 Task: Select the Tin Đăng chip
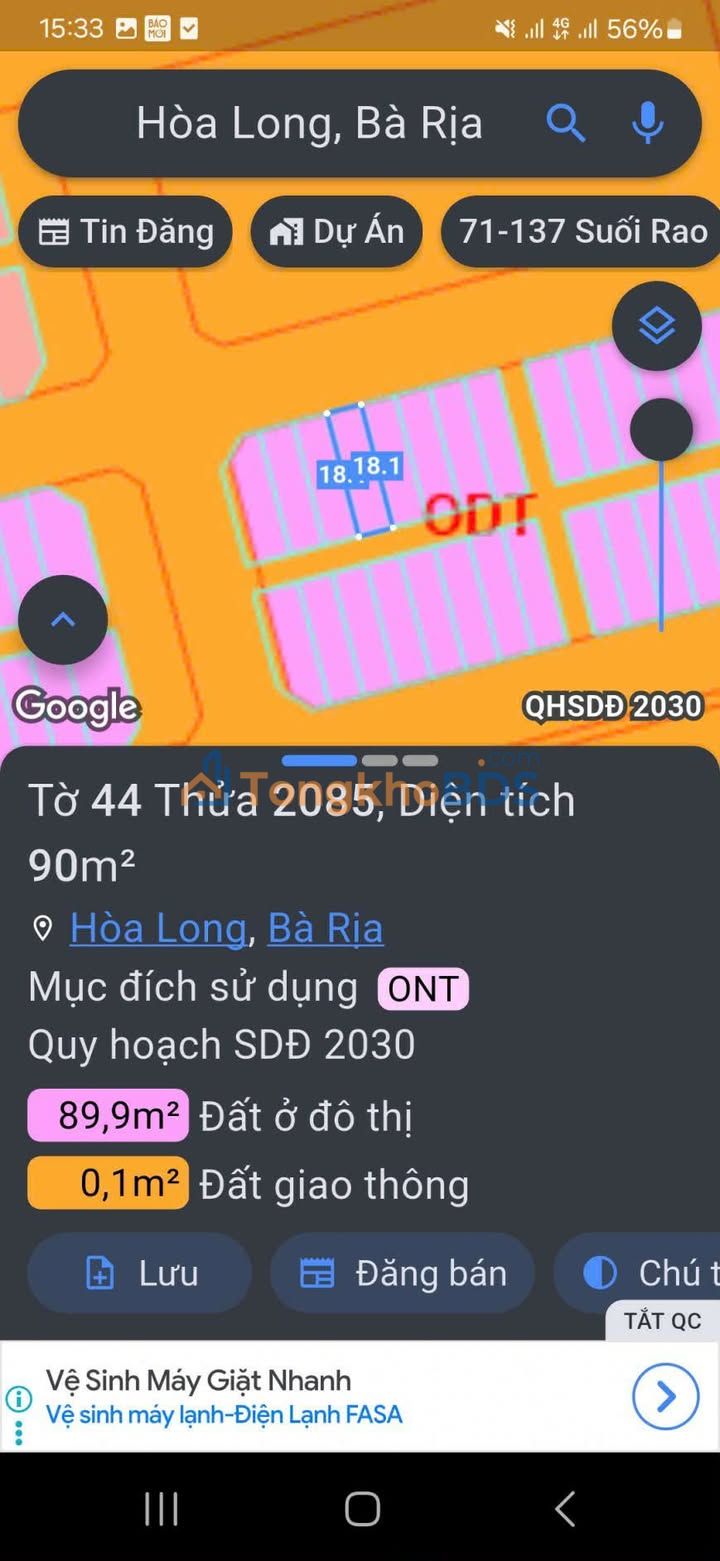125,232
